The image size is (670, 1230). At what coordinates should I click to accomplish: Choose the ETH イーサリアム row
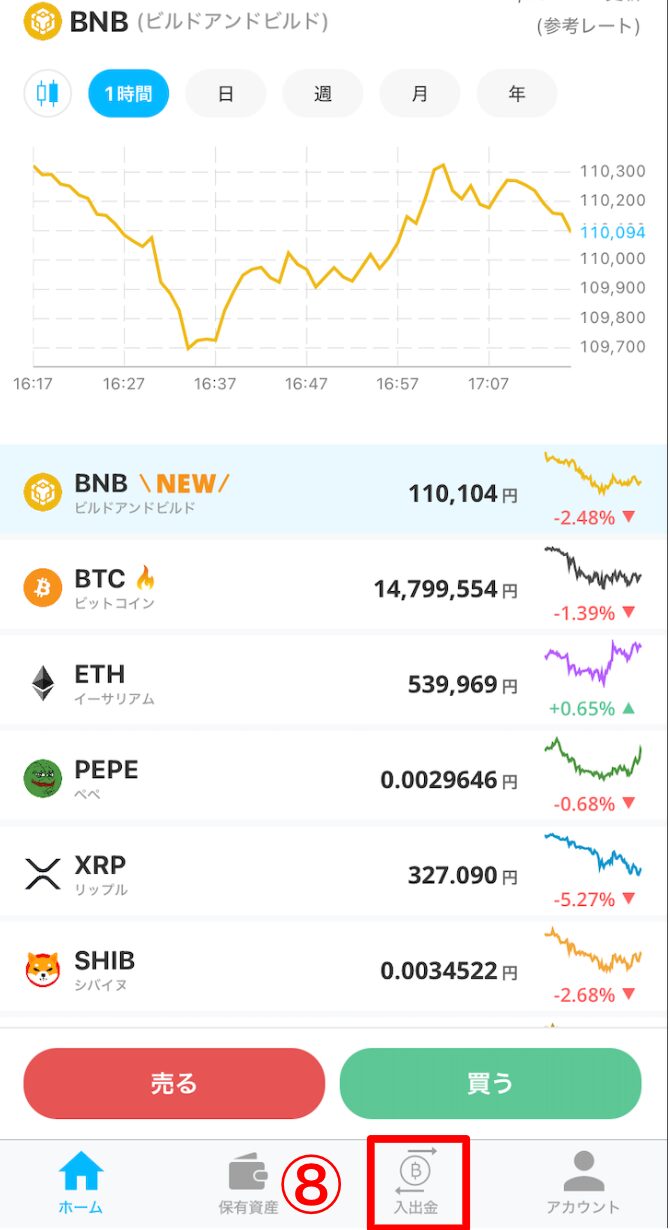[x=334, y=682]
